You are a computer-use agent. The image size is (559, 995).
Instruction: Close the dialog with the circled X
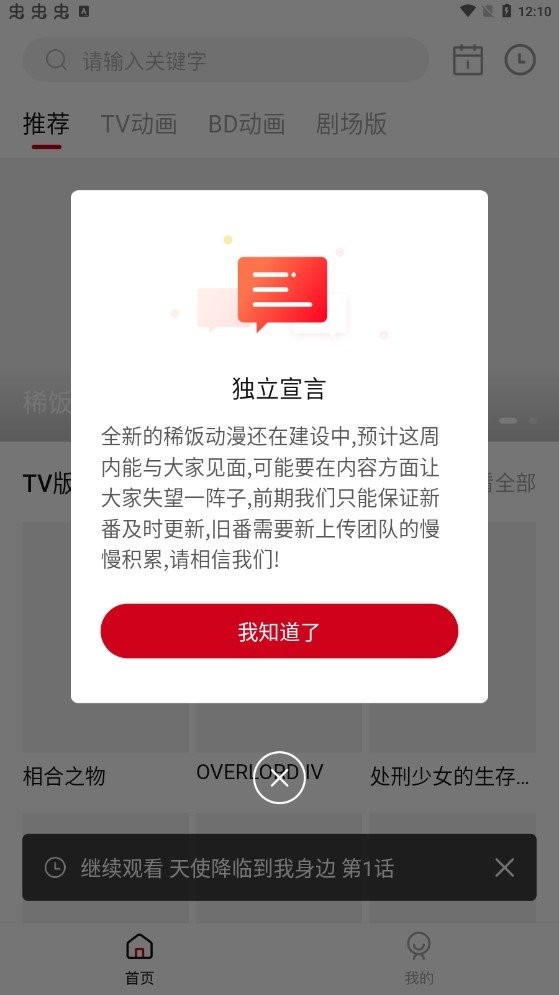[x=279, y=778]
